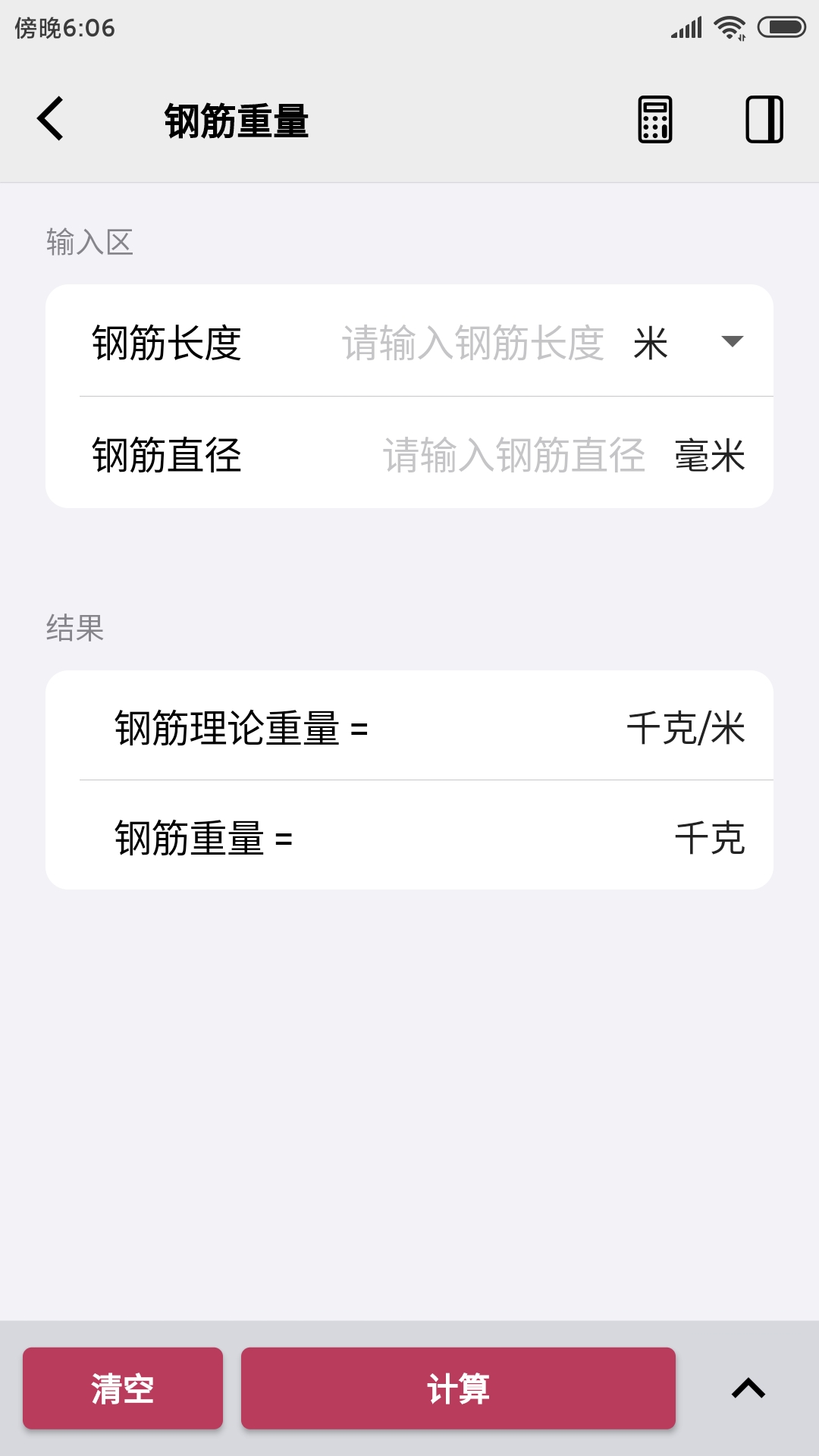Viewport: 819px width, 1456px height.
Task: Focus the rebar diameter (钢筋直径) field
Action: coord(513,455)
